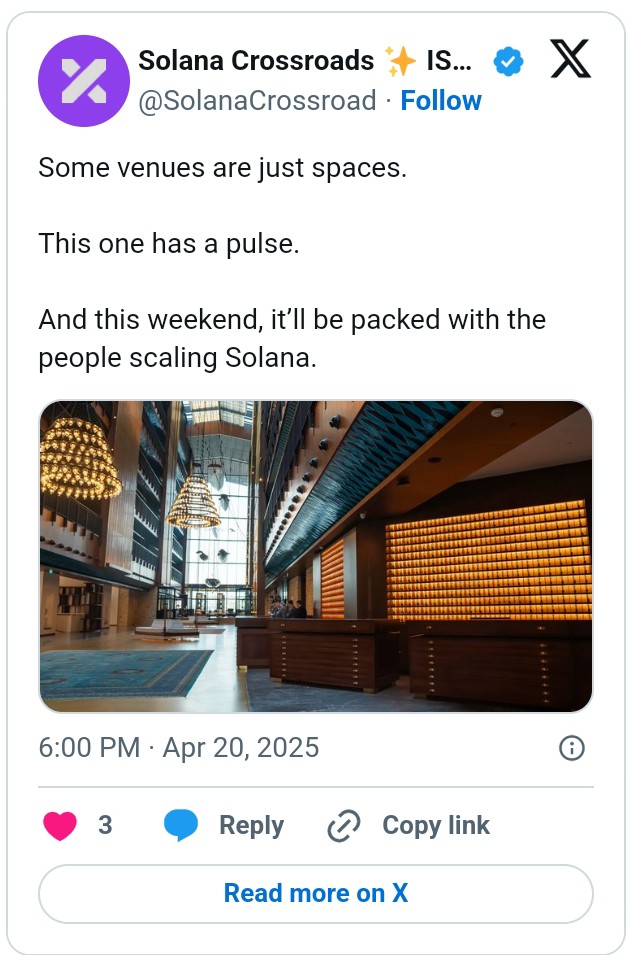Tap Read more on X

(316, 893)
